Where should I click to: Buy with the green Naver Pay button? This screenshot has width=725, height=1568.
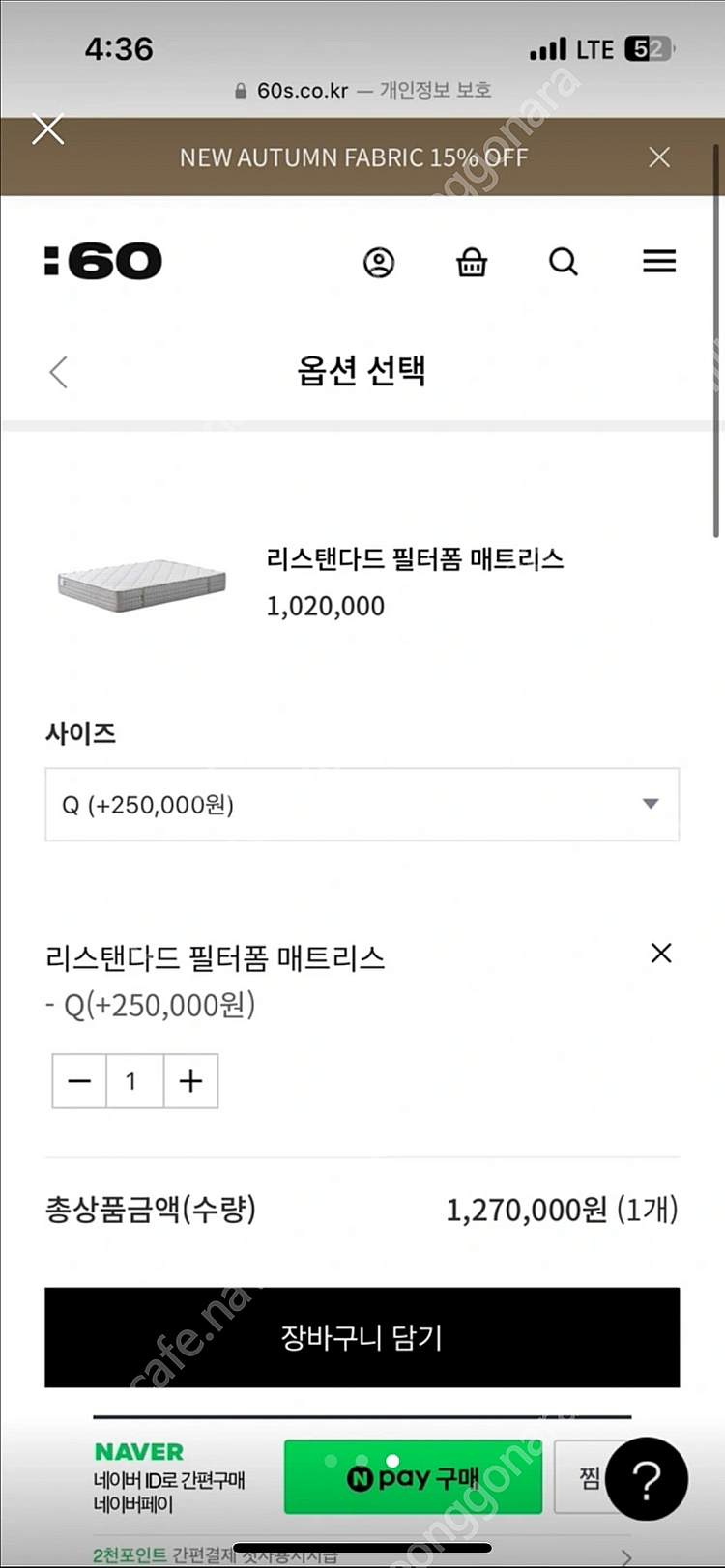[x=413, y=1477]
